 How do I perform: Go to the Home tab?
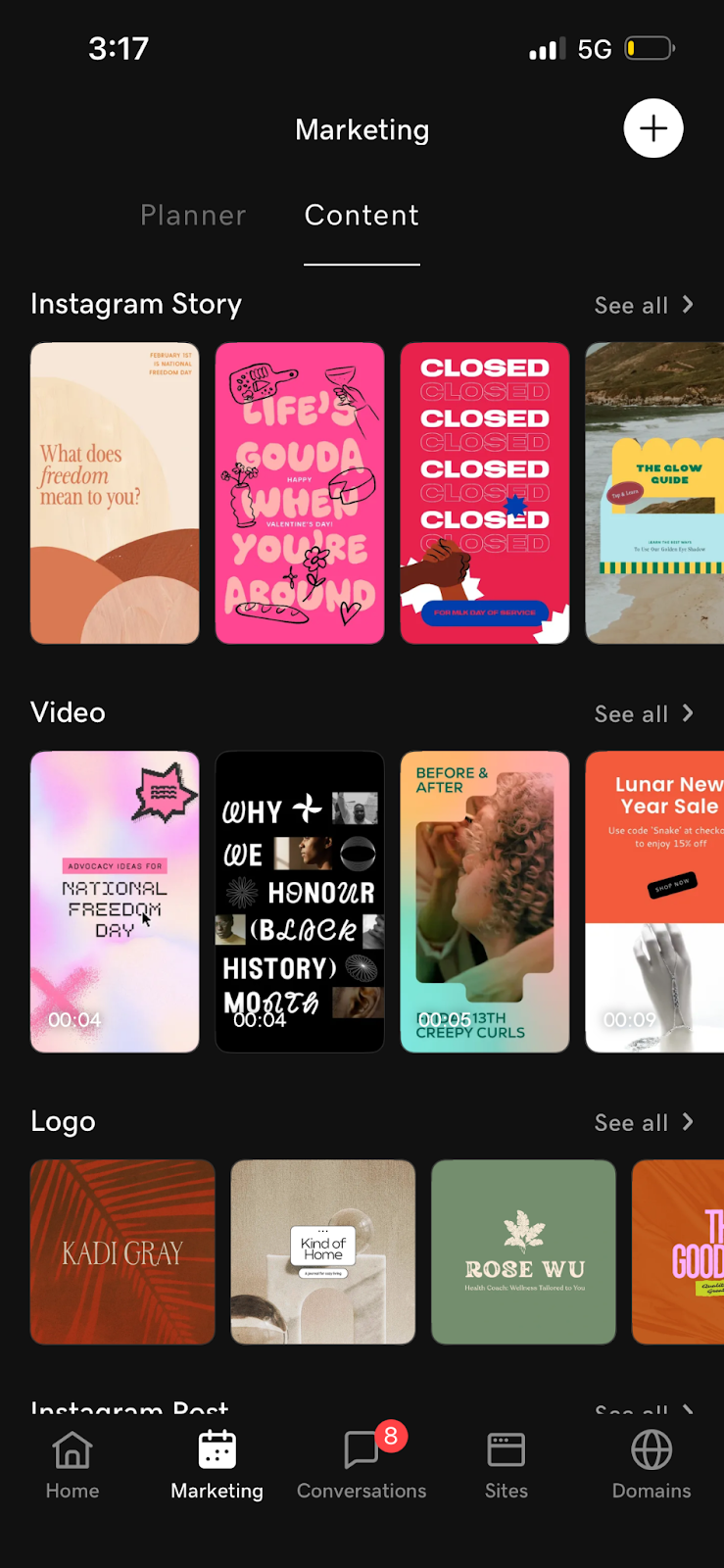(x=72, y=1465)
